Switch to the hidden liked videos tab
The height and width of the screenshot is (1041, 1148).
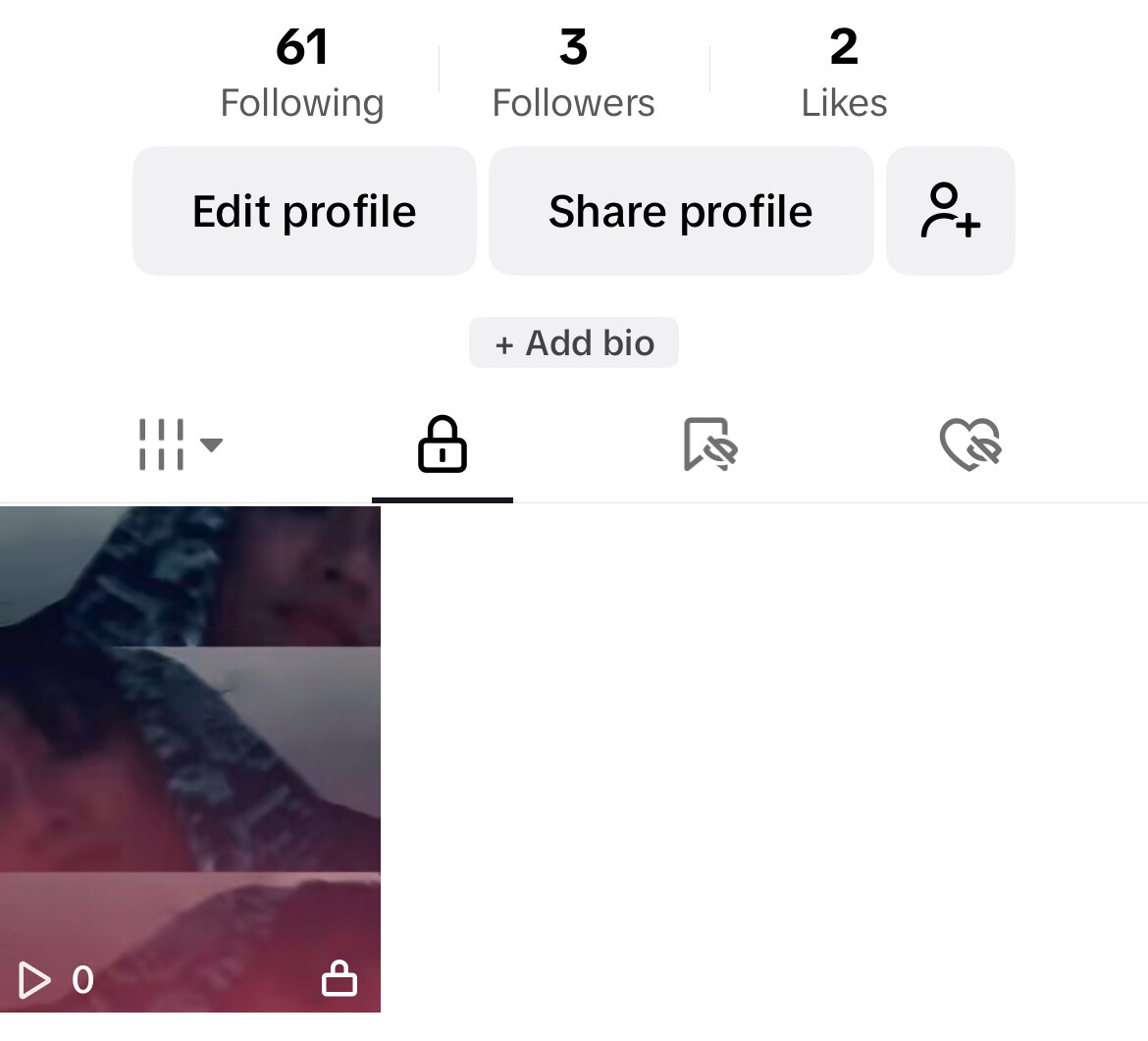click(x=969, y=444)
